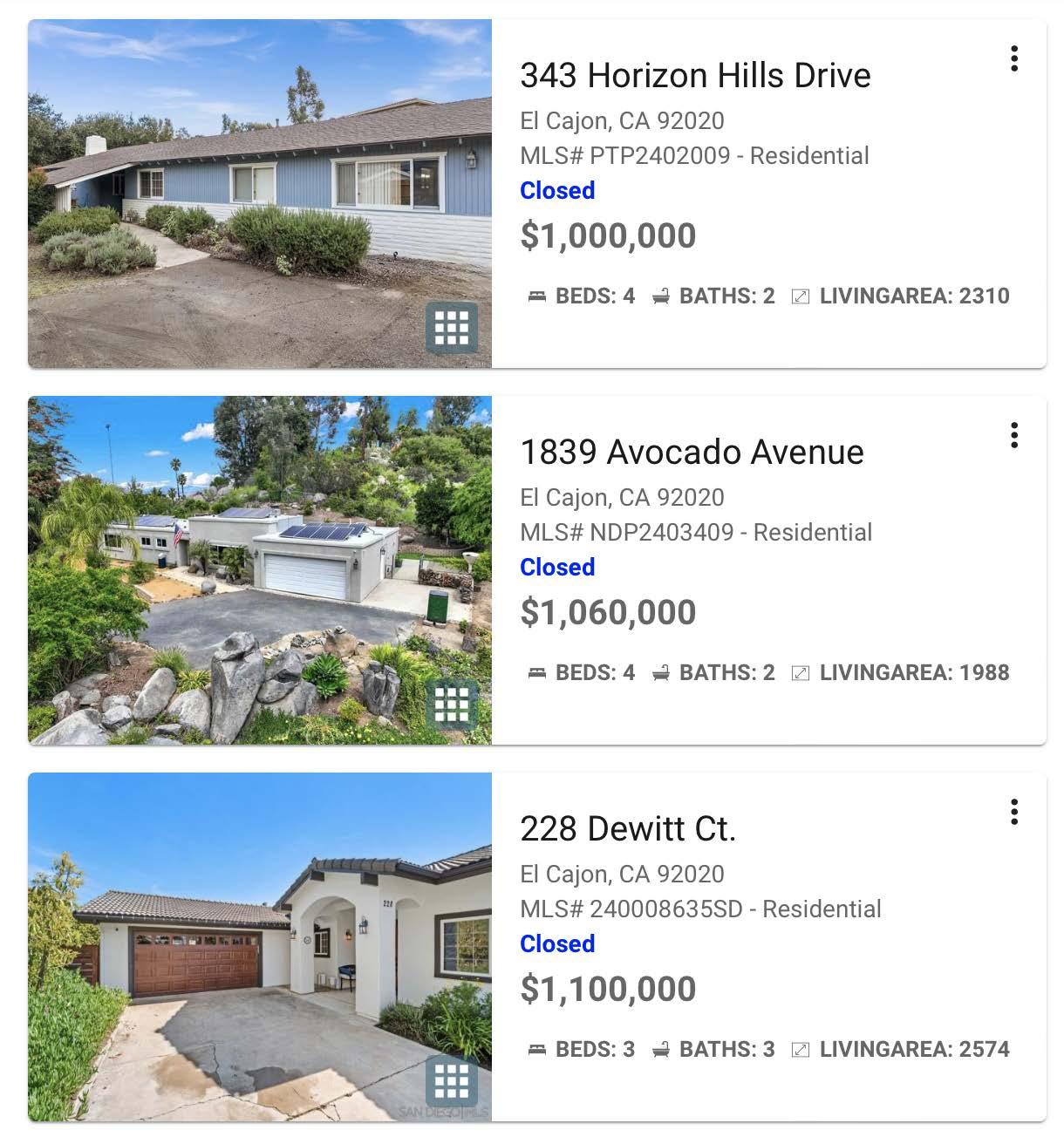Open the 1839 Avocado Avenue listing
The width and height of the screenshot is (1064, 1137).
tap(691, 453)
